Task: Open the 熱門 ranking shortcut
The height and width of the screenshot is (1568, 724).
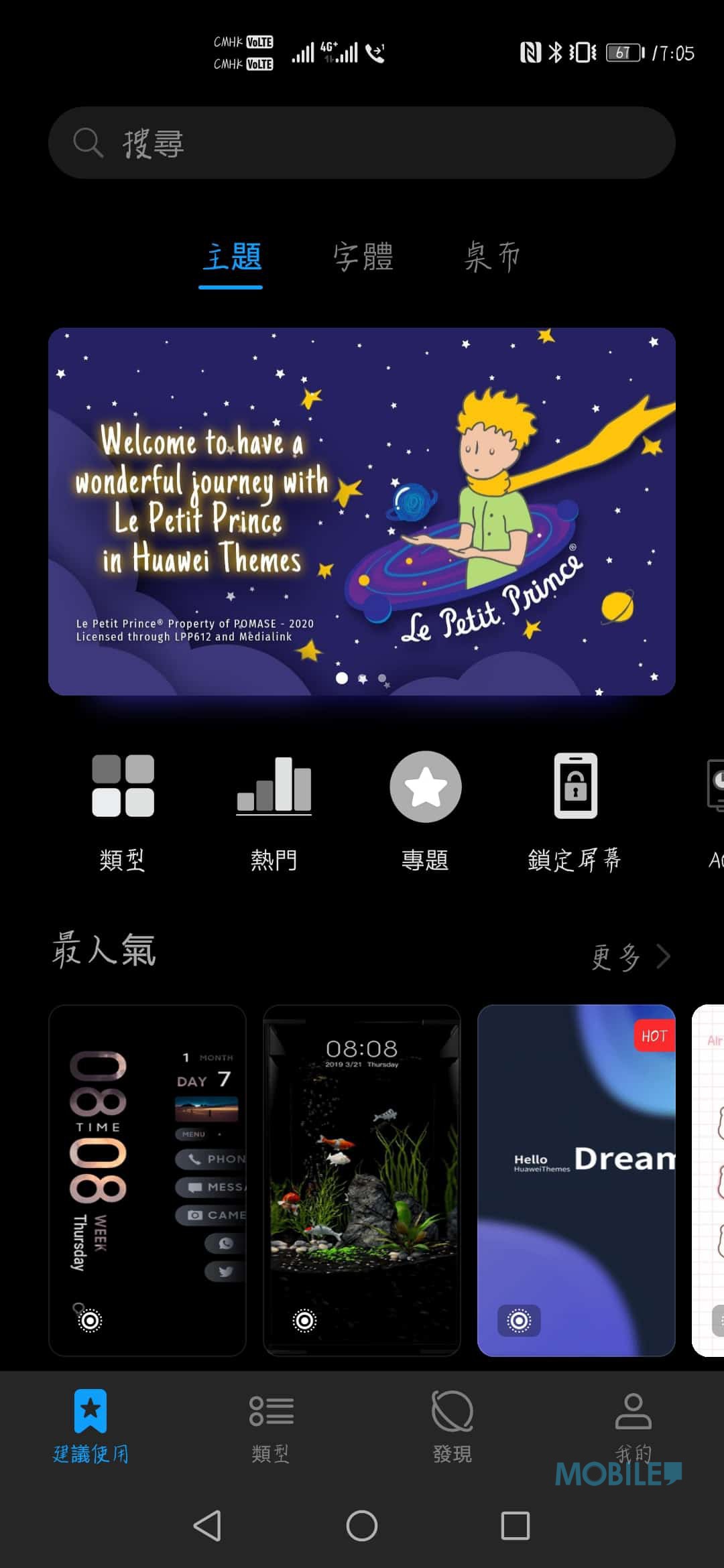Action: [274, 812]
